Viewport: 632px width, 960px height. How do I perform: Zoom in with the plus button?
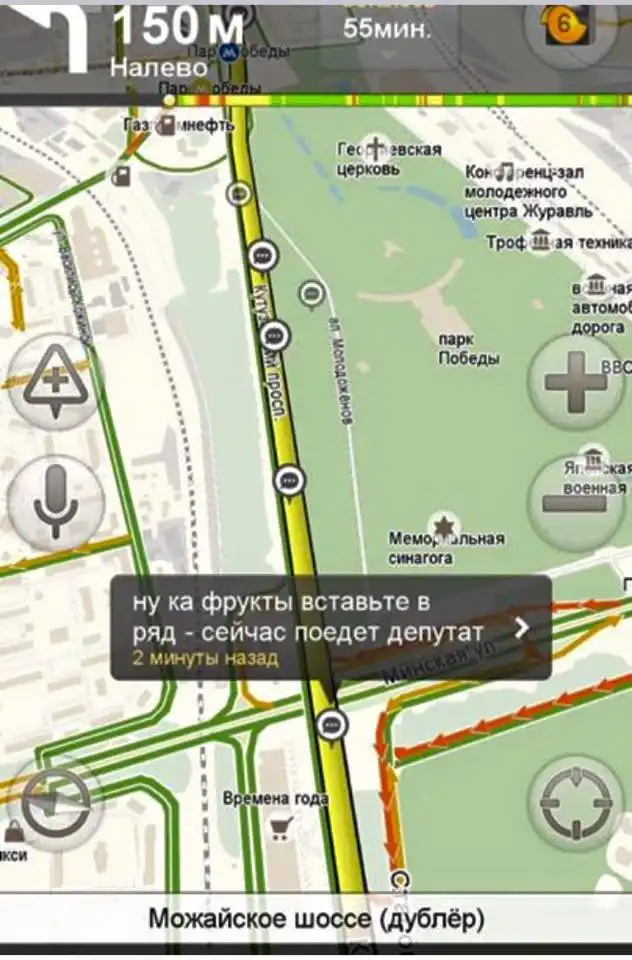(574, 381)
